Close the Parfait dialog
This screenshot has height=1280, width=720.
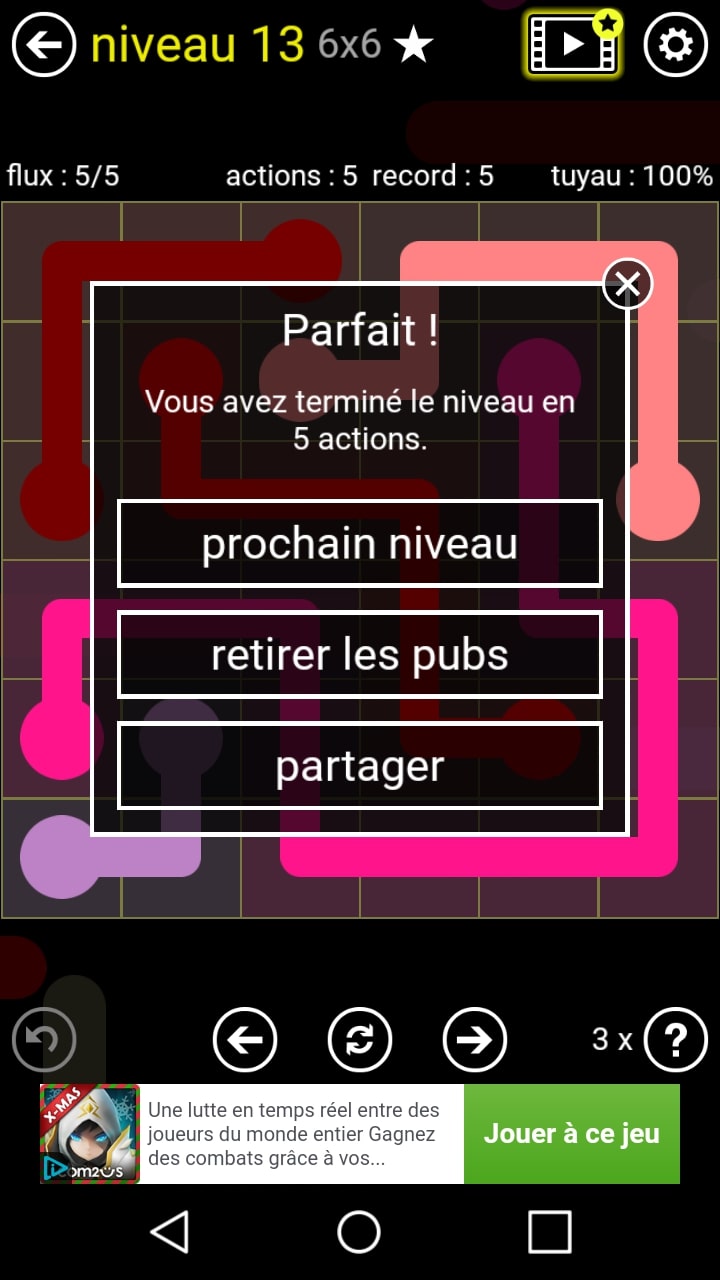point(627,284)
